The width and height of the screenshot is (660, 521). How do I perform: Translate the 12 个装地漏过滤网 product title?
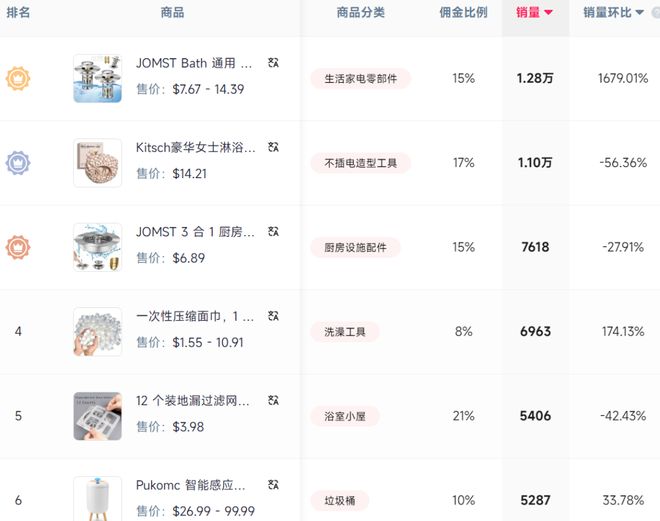click(274, 401)
